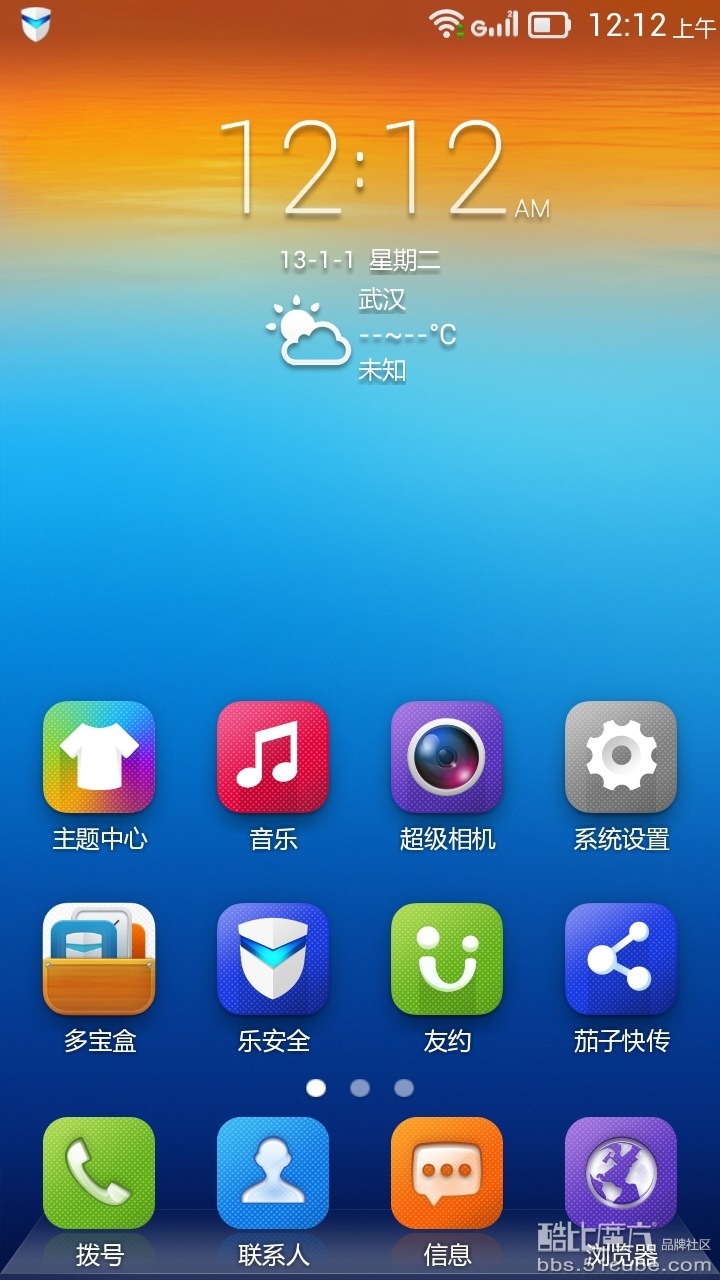This screenshot has height=1280, width=720.
Task: Tap the 武汉 weather widget
Action: [x=360, y=334]
